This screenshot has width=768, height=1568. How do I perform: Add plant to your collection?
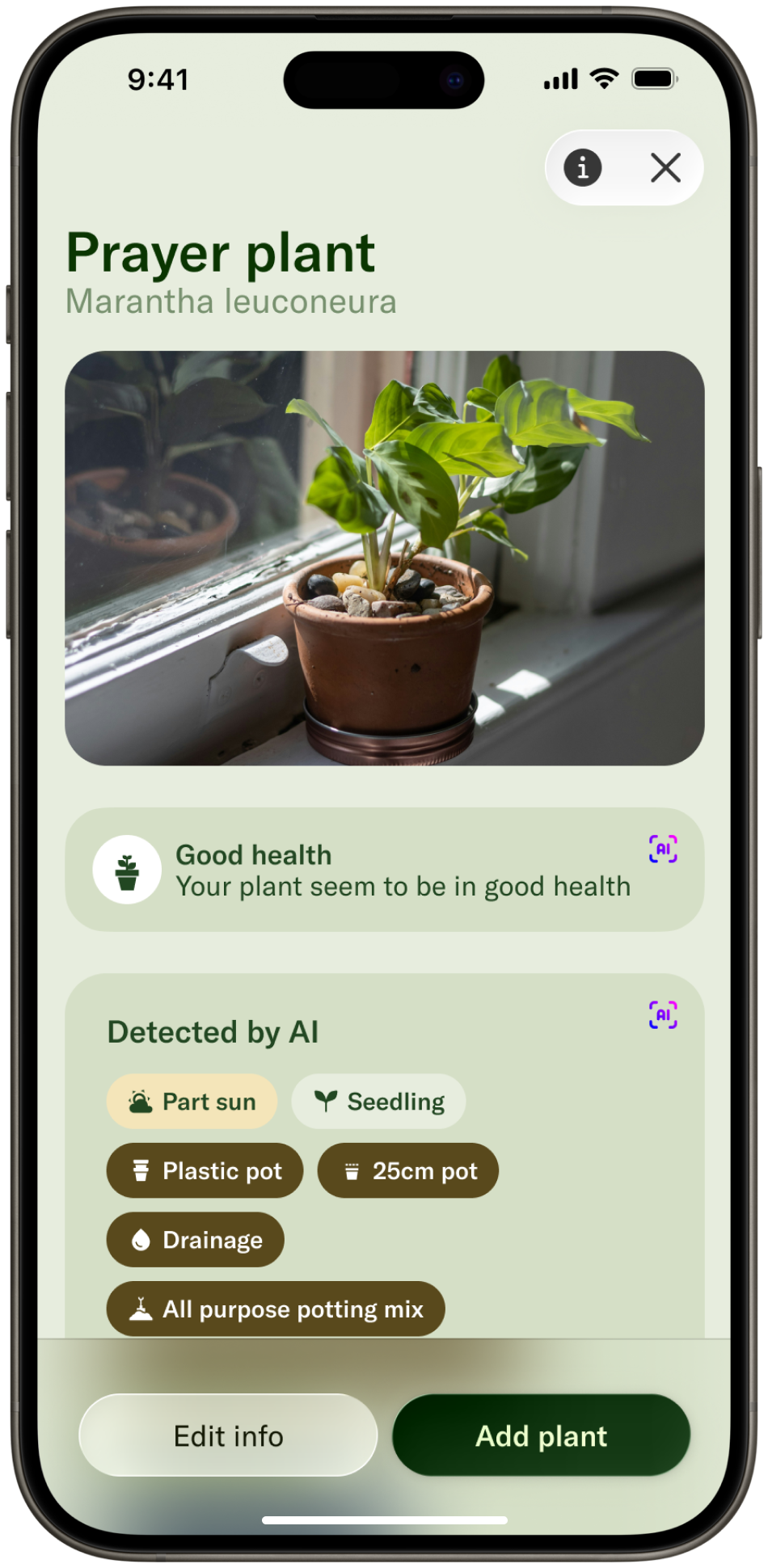pyautogui.click(x=541, y=1435)
